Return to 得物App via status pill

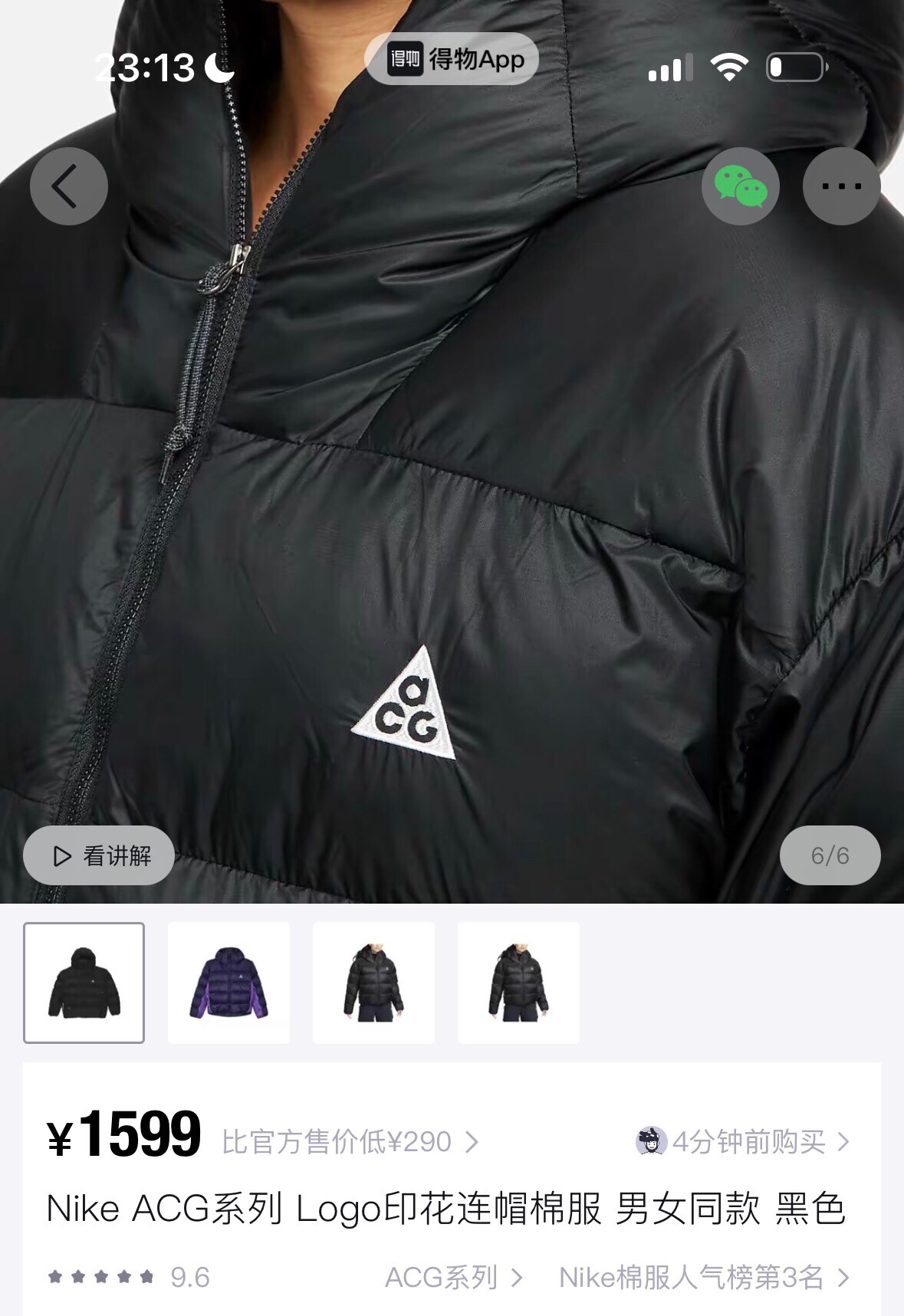click(452, 59)
